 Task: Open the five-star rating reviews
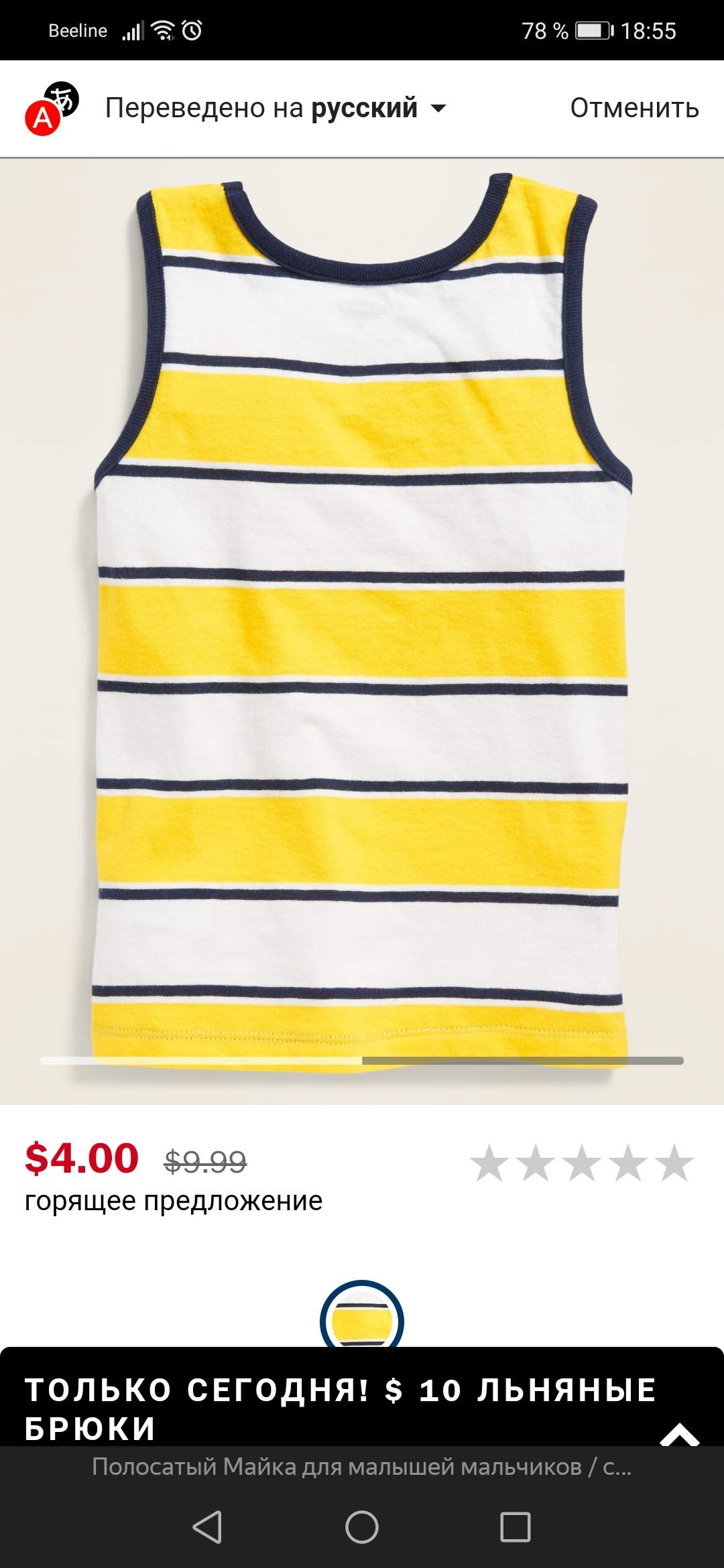point(581,1163)
